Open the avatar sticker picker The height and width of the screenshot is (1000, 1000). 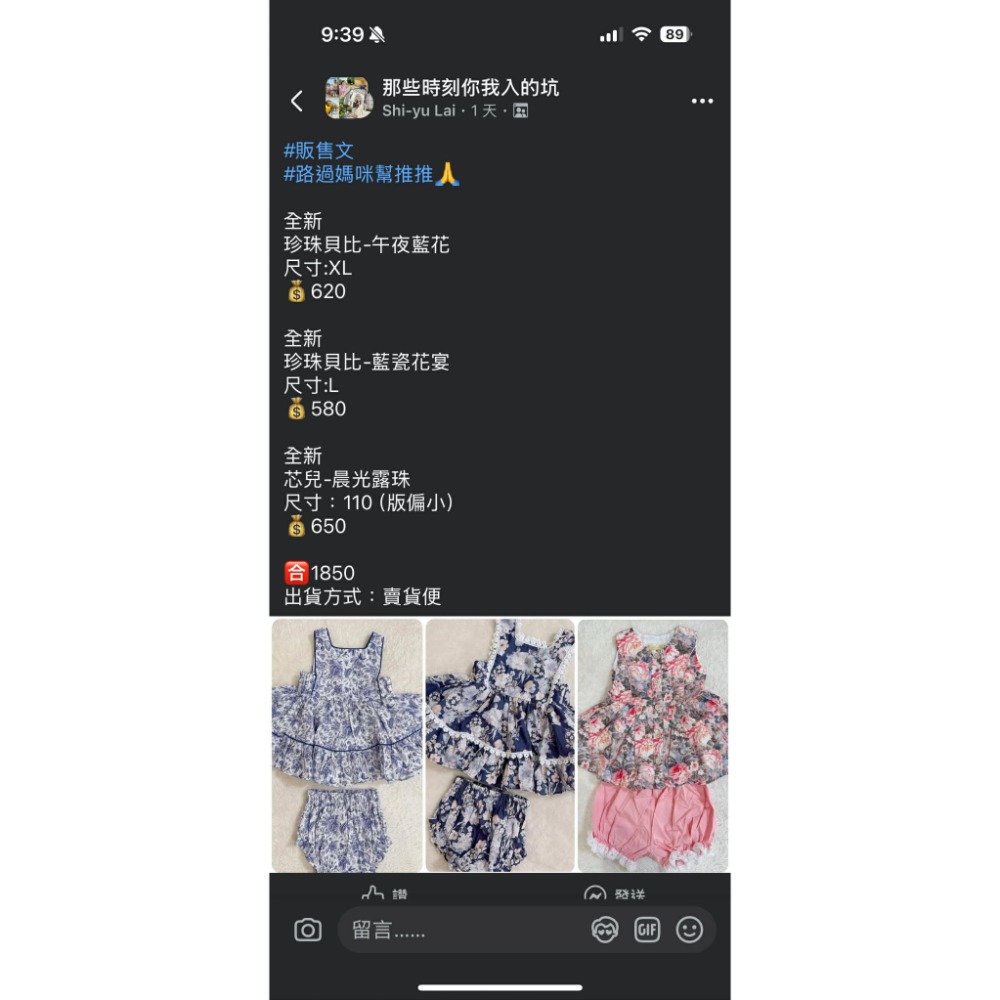[x=605, y=930]
